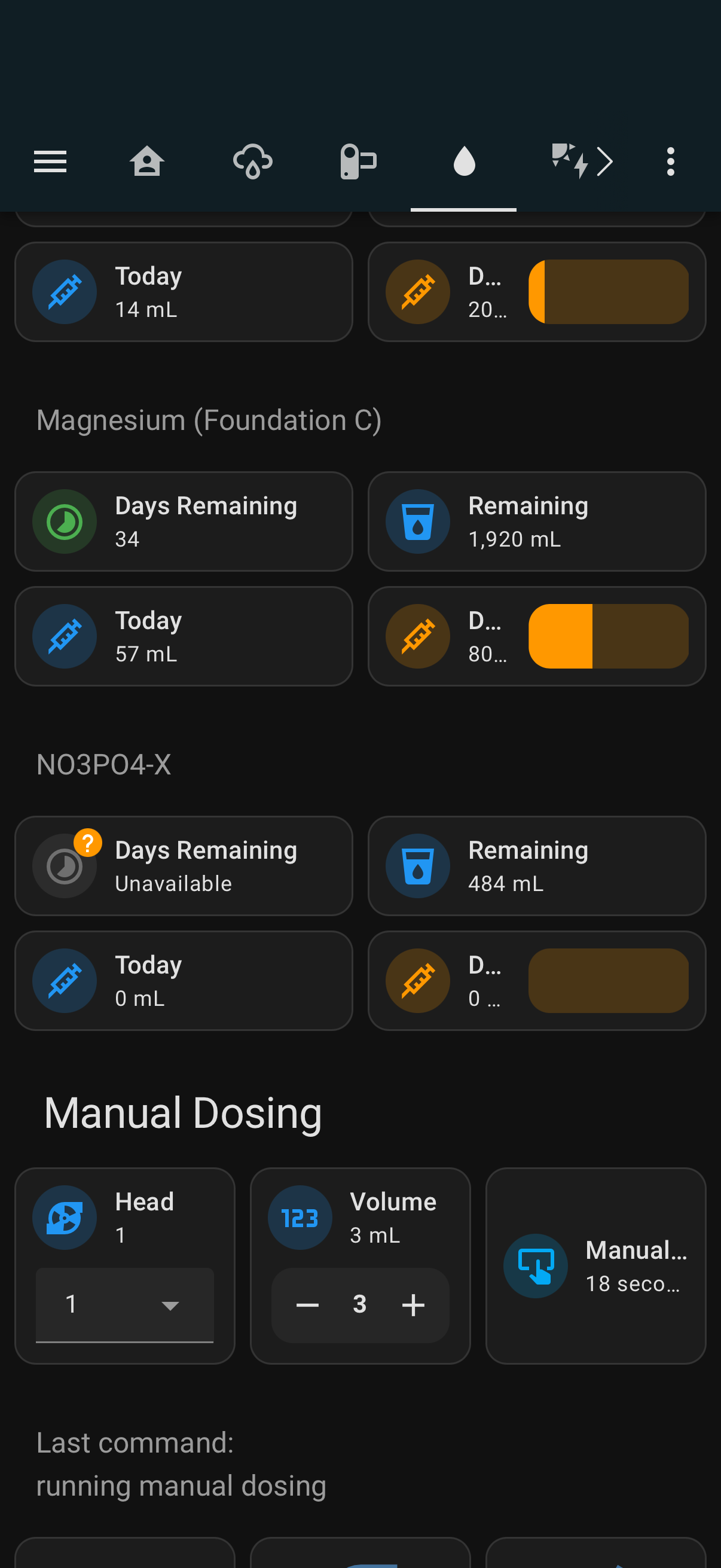Open the three-dot overflow menu

click(x=671, y=162)
